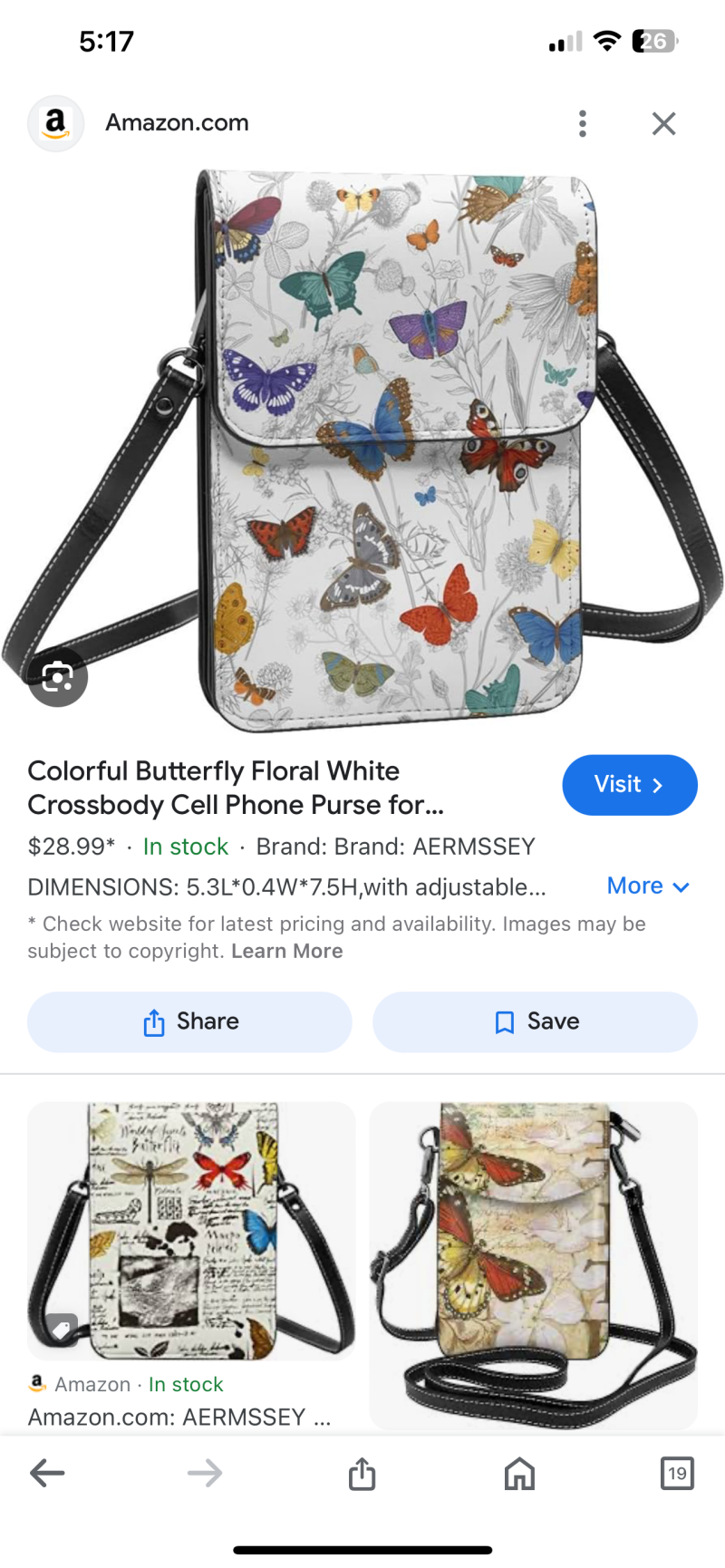
Task: Open the three-dot overflow menu
Action: [x=583, y=123]
